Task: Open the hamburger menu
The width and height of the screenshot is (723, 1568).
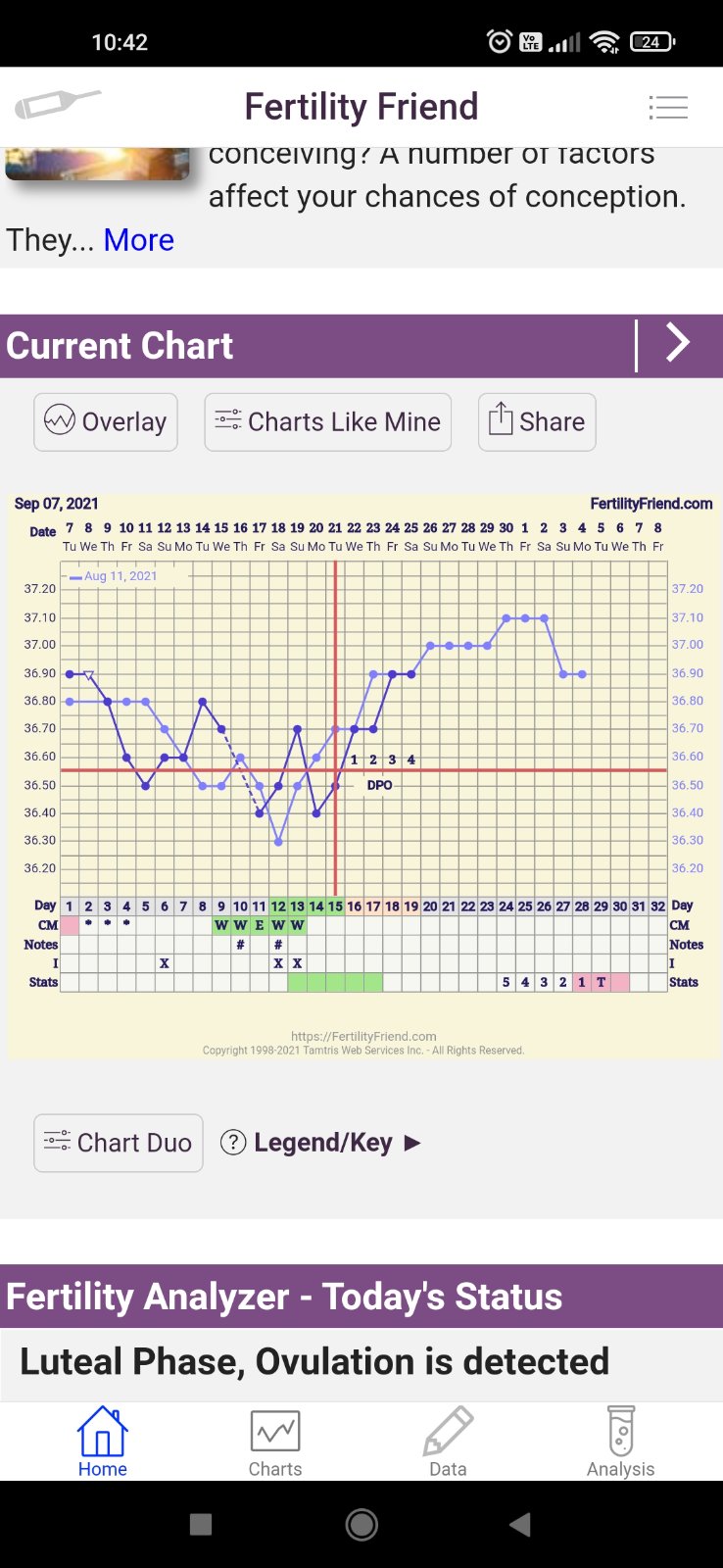Action: 668,107
